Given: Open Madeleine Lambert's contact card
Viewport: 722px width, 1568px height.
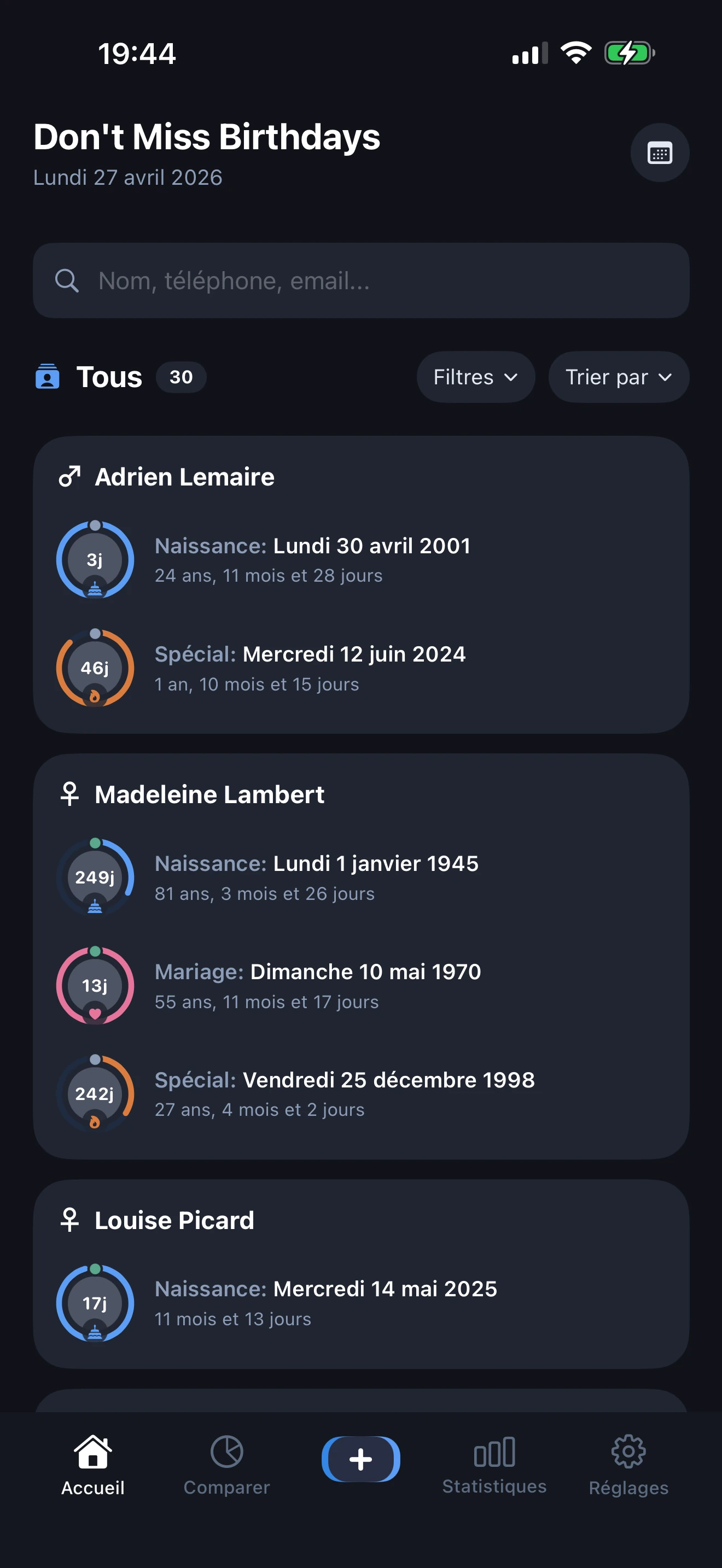Looking at the screenshot, I should coord(209,794).
